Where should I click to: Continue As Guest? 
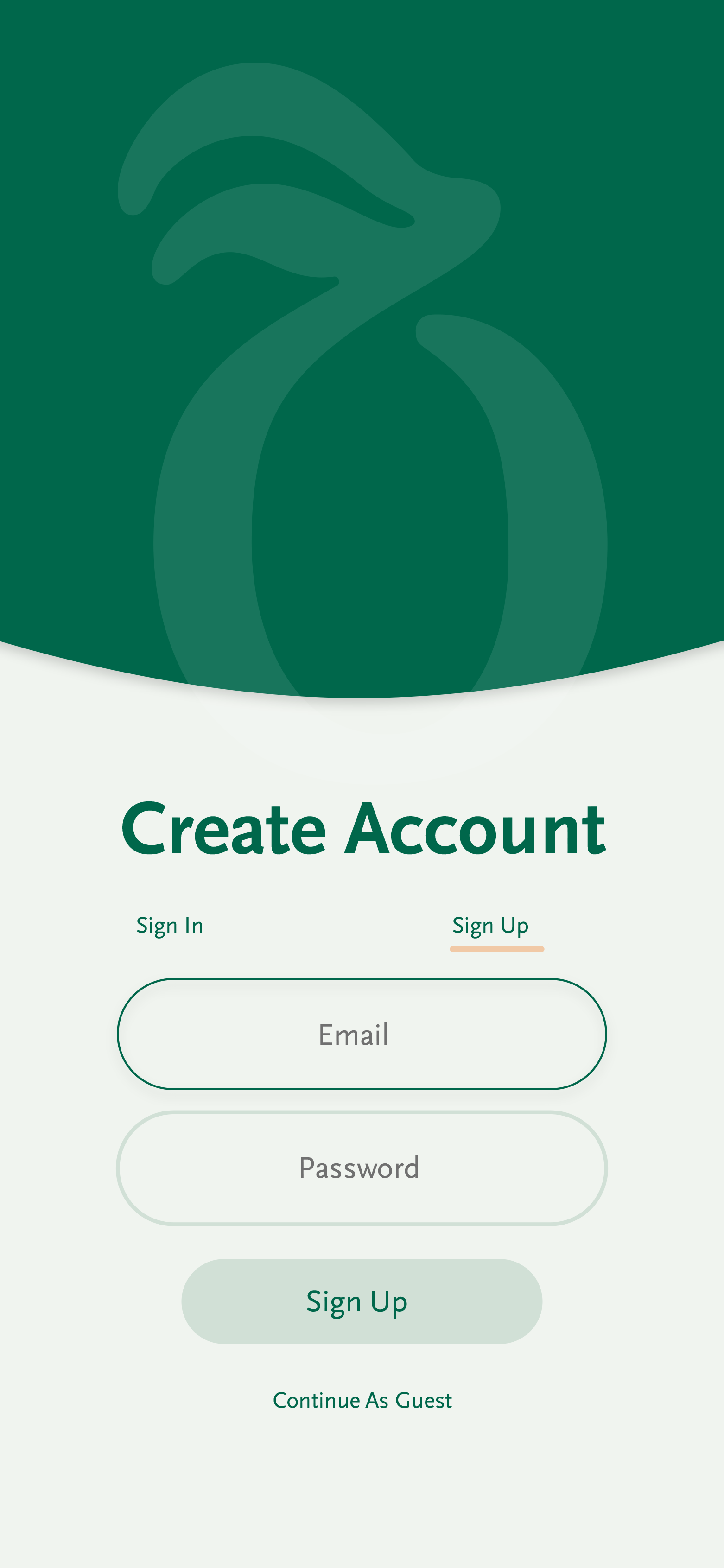pyautogui.click(x=362, y=1400)
